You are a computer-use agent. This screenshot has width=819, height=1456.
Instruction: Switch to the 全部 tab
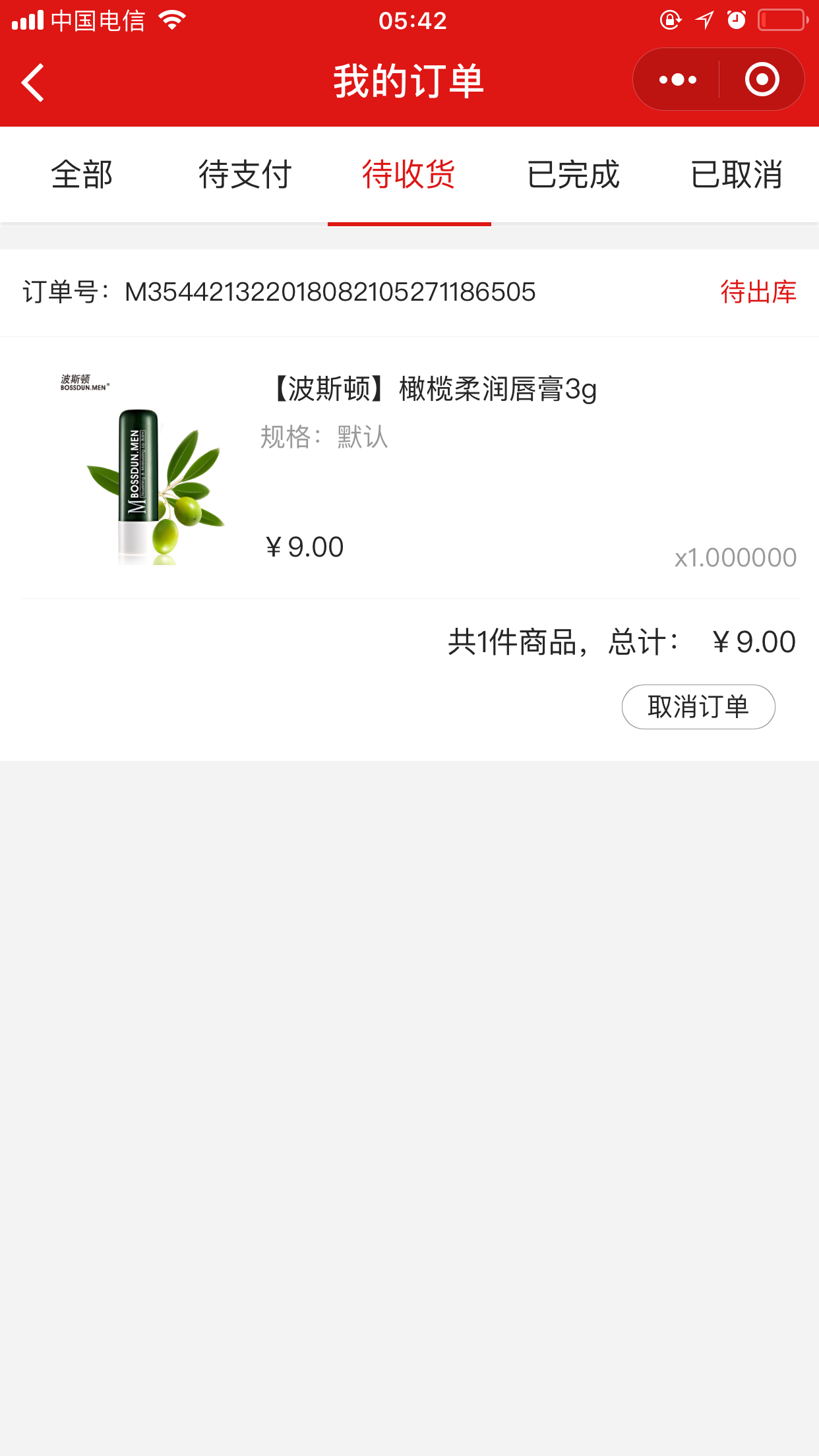point(82,175)
